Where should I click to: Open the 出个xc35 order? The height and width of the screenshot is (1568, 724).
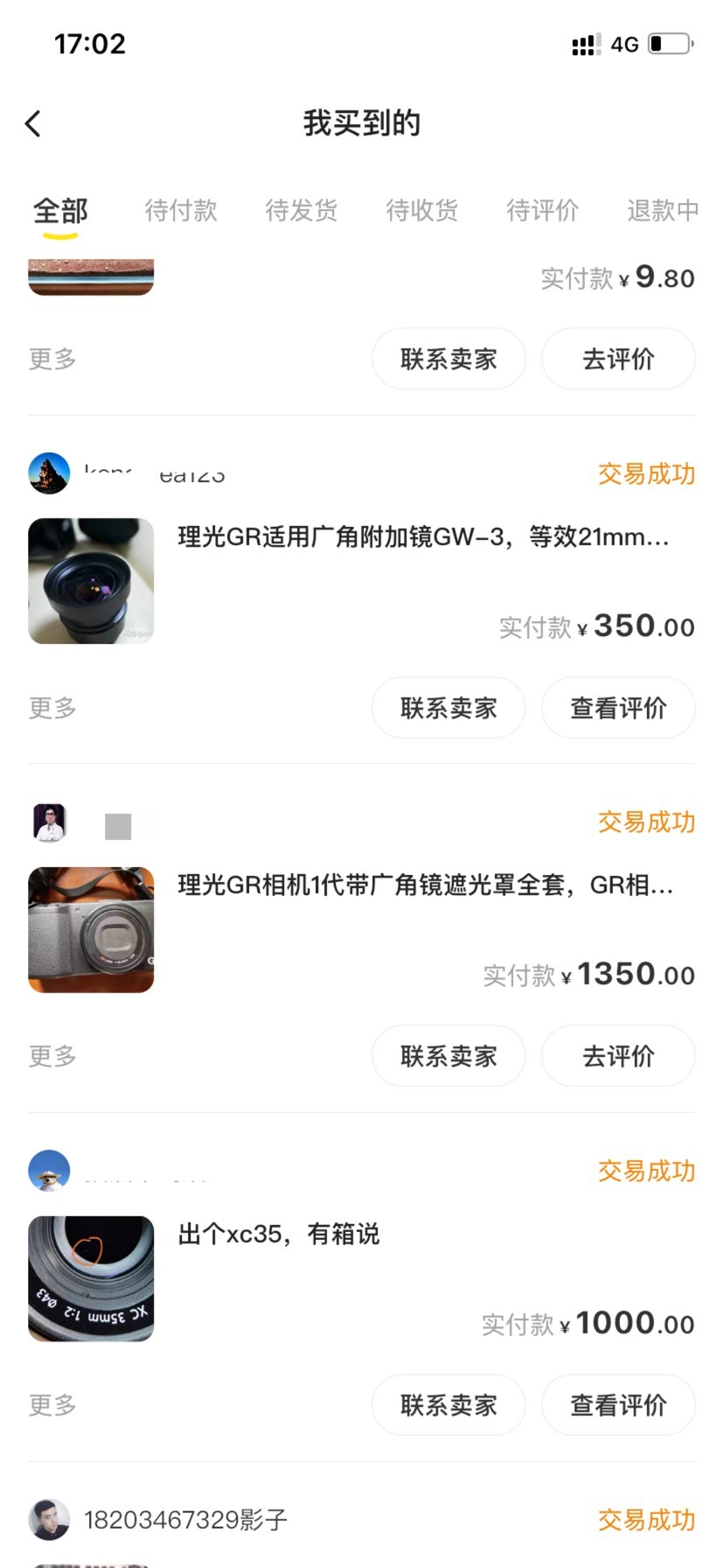pos(279,1234)
